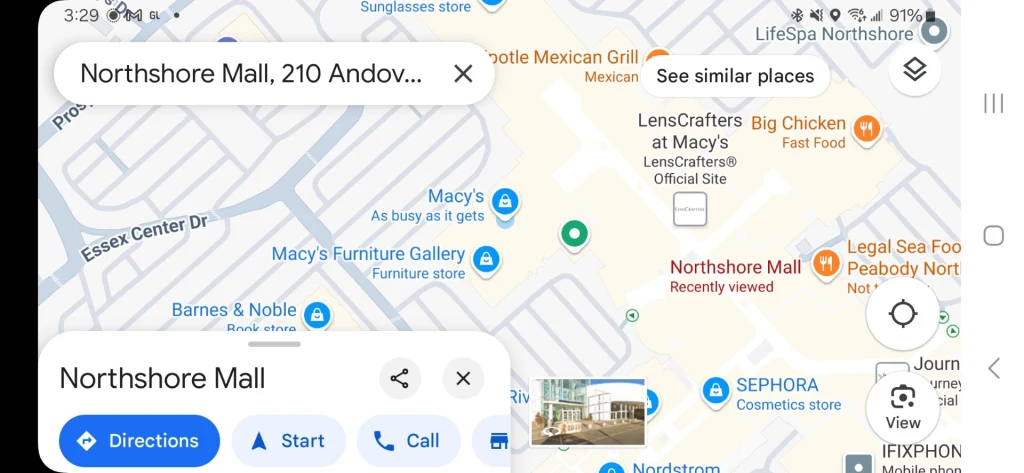Close the Northshore Mall place card
Screen dimensions: 1024x473
(x=463, y=378)
